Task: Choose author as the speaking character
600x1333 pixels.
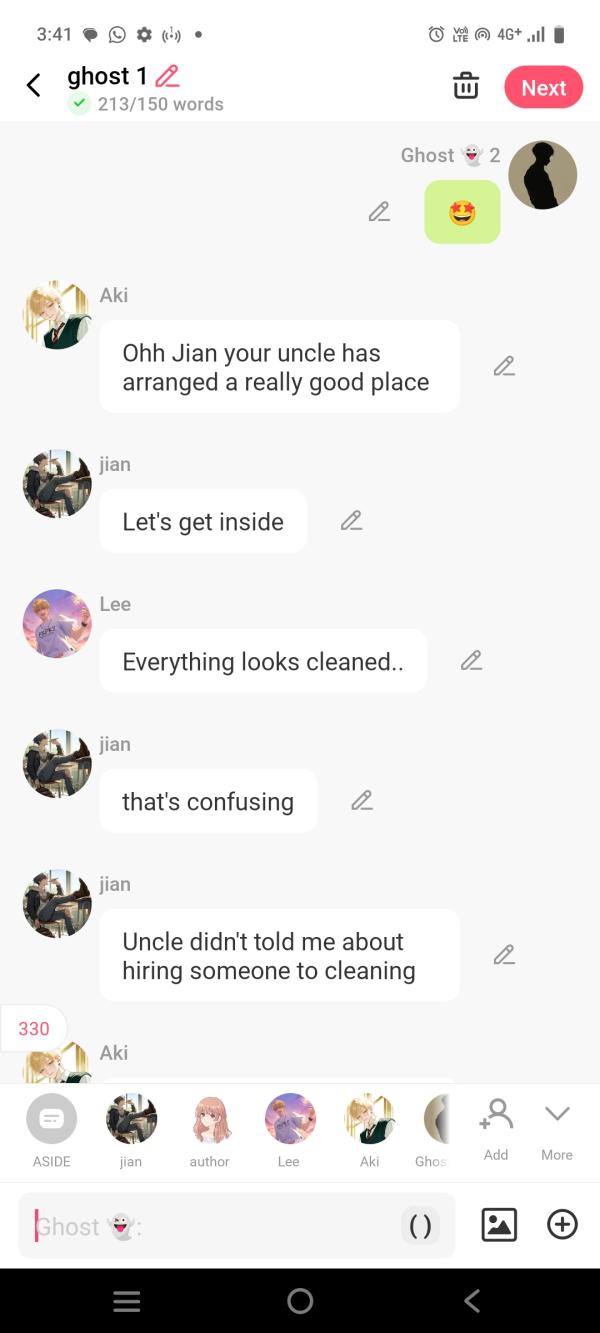Action: point(210,1130)
